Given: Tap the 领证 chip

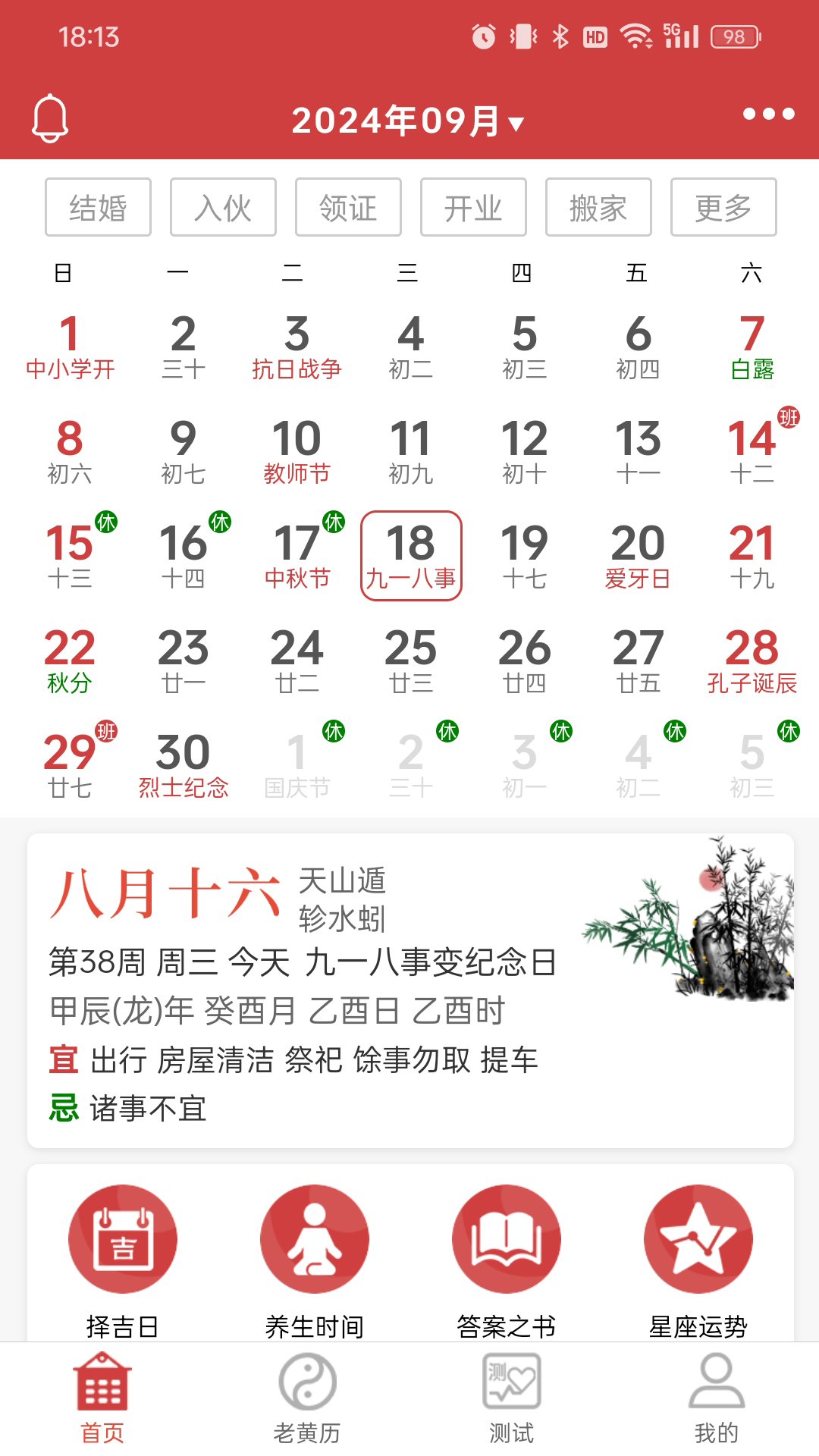Looking at the screenshot, I should click(348, 208).
